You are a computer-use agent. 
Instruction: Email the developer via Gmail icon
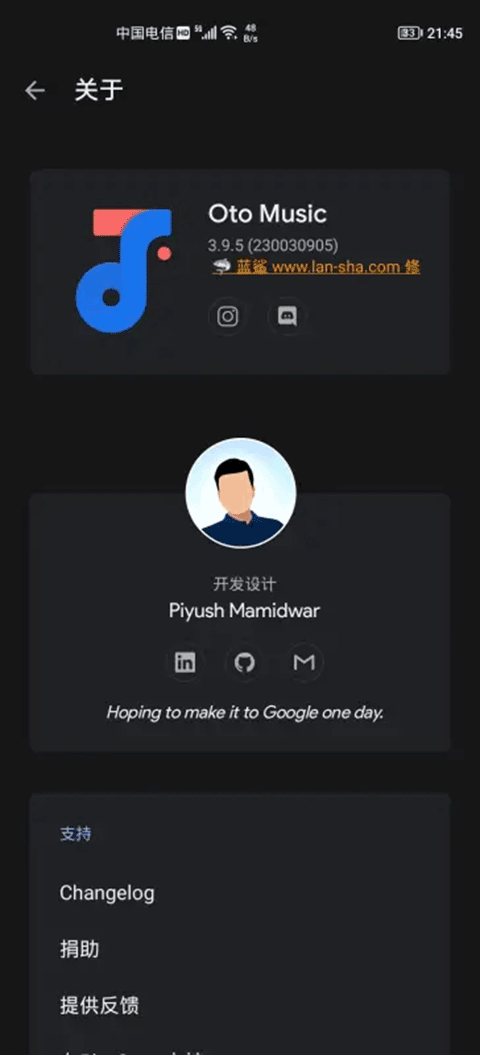click(304, 663)
